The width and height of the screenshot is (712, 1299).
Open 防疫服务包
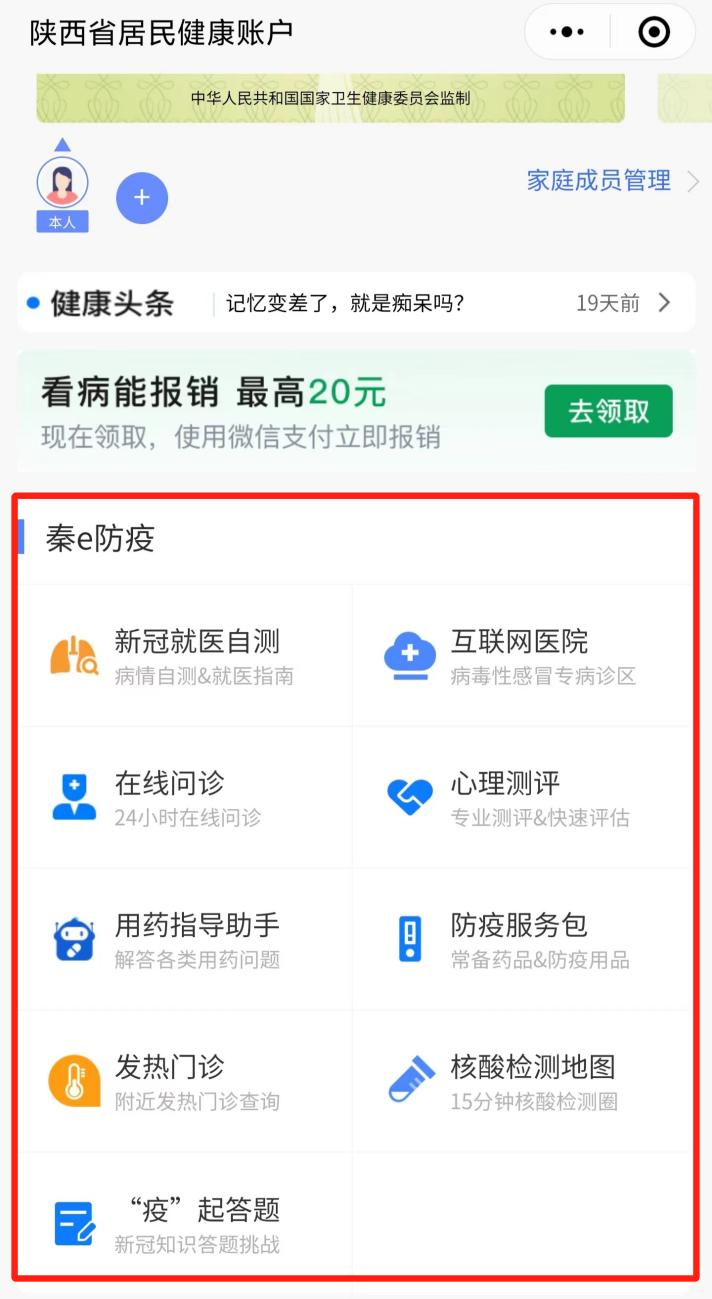pyautogui.click(x=522, y=939)
